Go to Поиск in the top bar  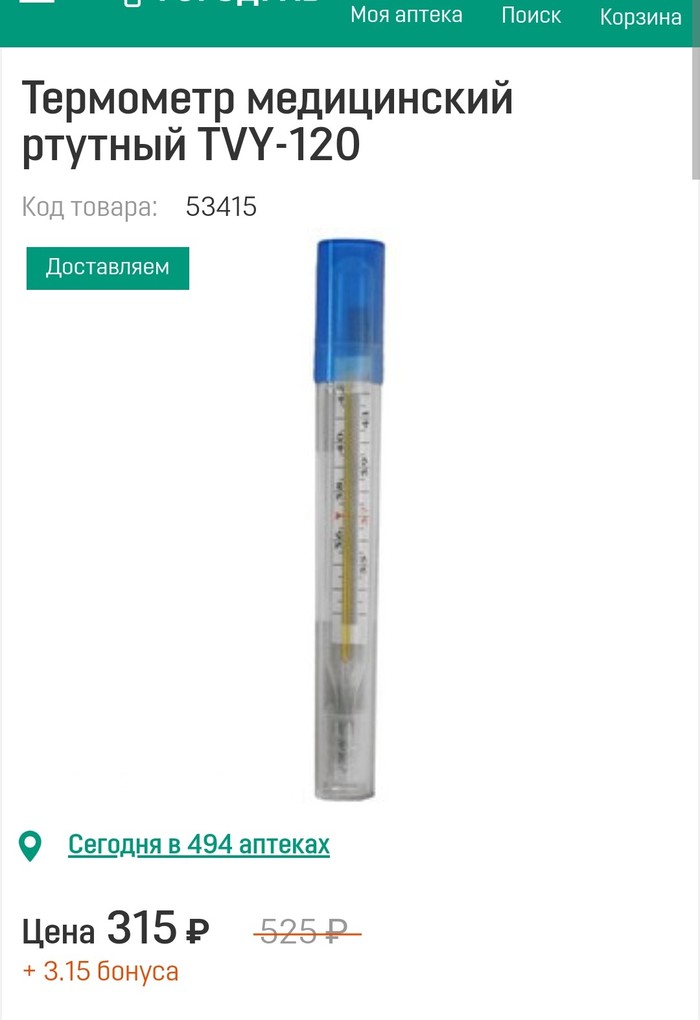[531, 16]
